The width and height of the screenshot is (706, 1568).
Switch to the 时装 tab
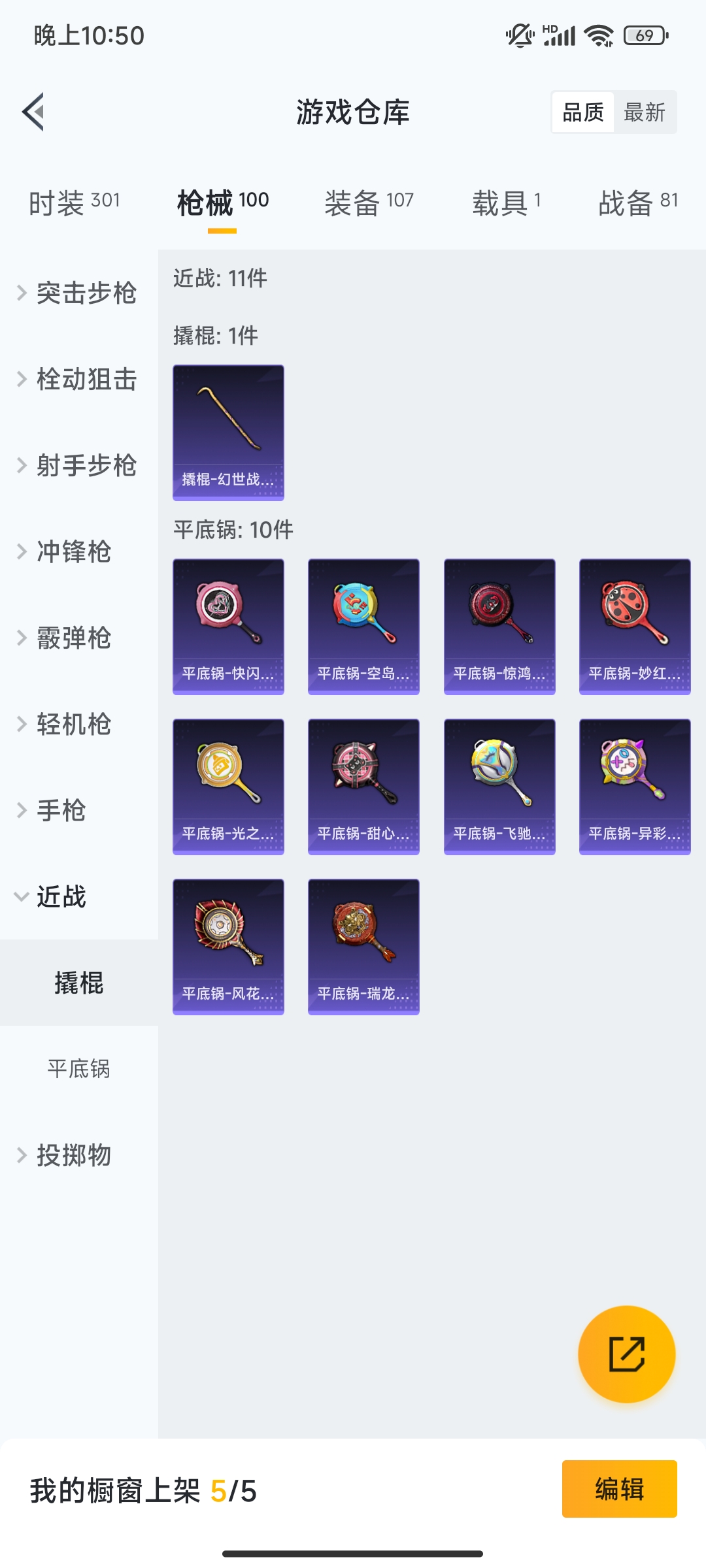click(x=75, y=202)
